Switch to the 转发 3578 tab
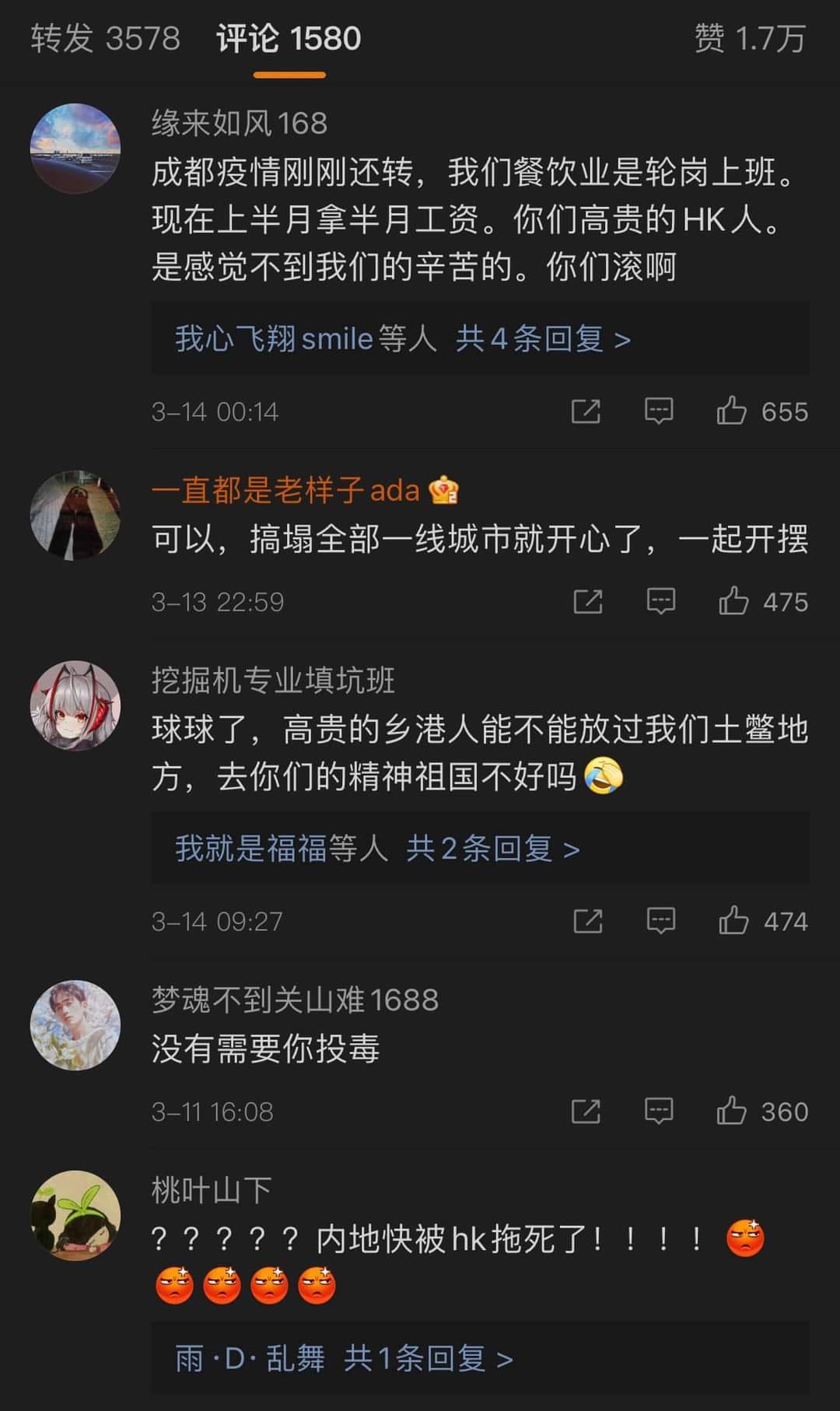This screenshot has height=1411, width=840. pos(105,39)
